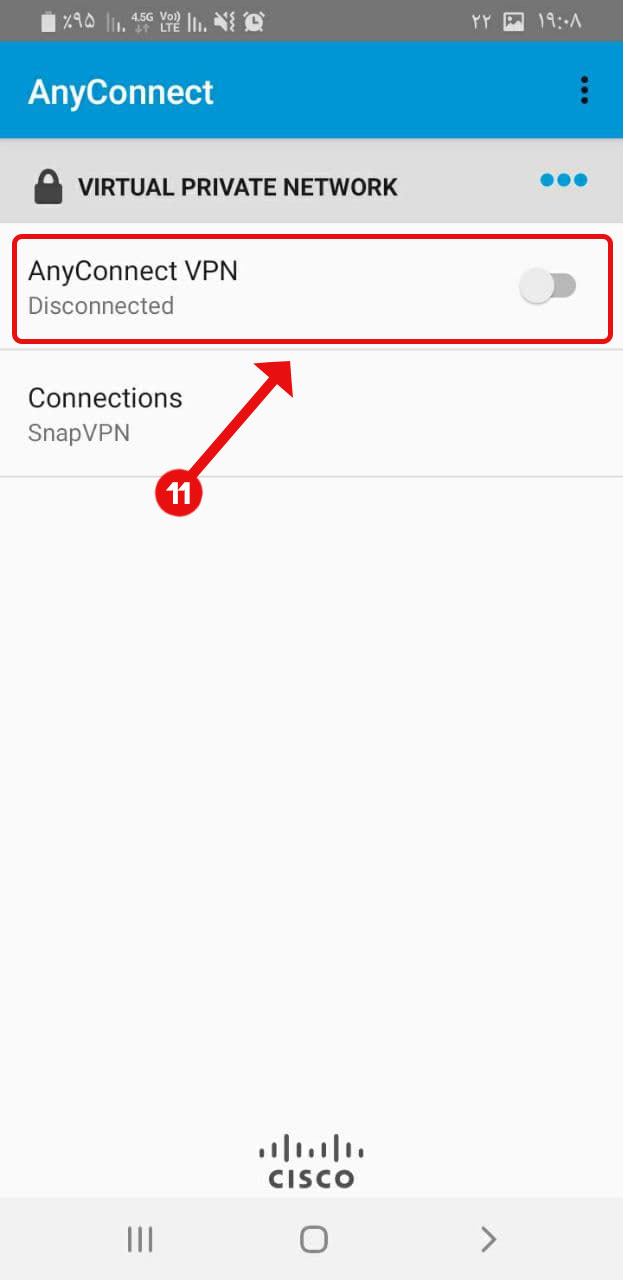Image resolution: width=623 pixels, height=1280 pixels.
Task: Open the overflow menu in the app bar
Action: (584, 90)
